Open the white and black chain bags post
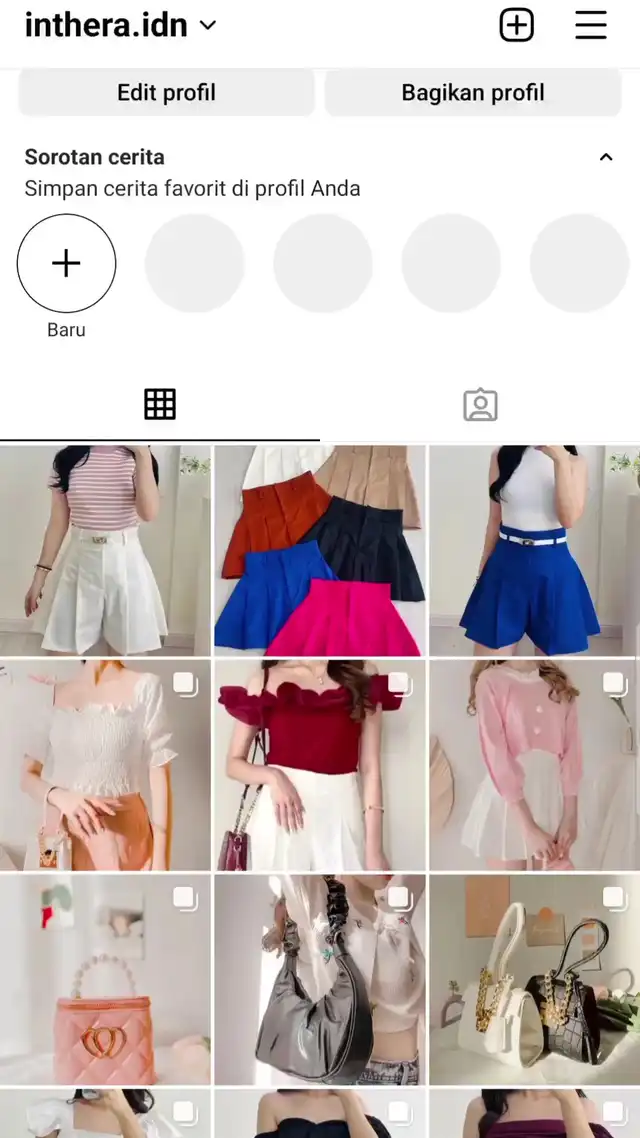Image resolution: width=640 pixels, height=1138 pixels. [535, 980]
